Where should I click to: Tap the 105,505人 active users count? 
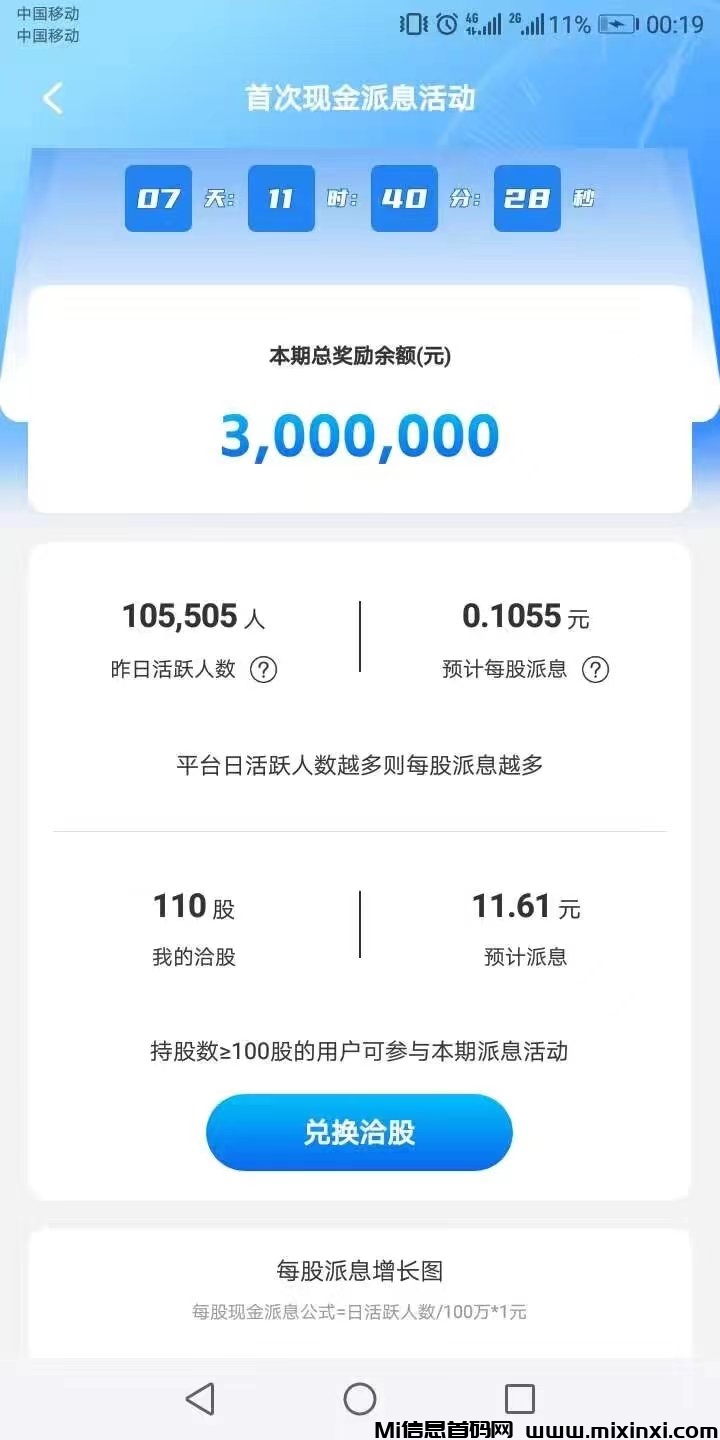click(x=193, y=616)
